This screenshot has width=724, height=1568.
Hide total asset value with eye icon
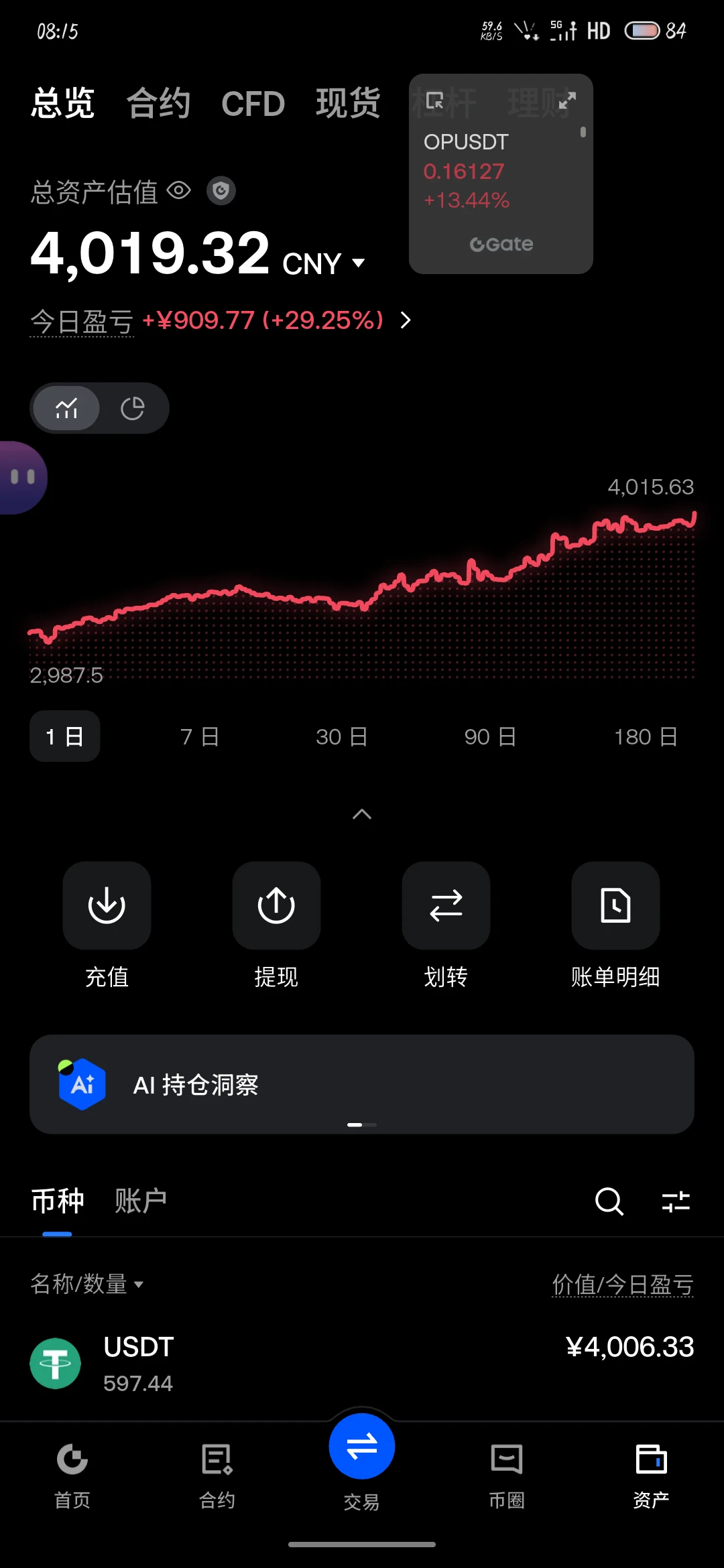[179, 191]
